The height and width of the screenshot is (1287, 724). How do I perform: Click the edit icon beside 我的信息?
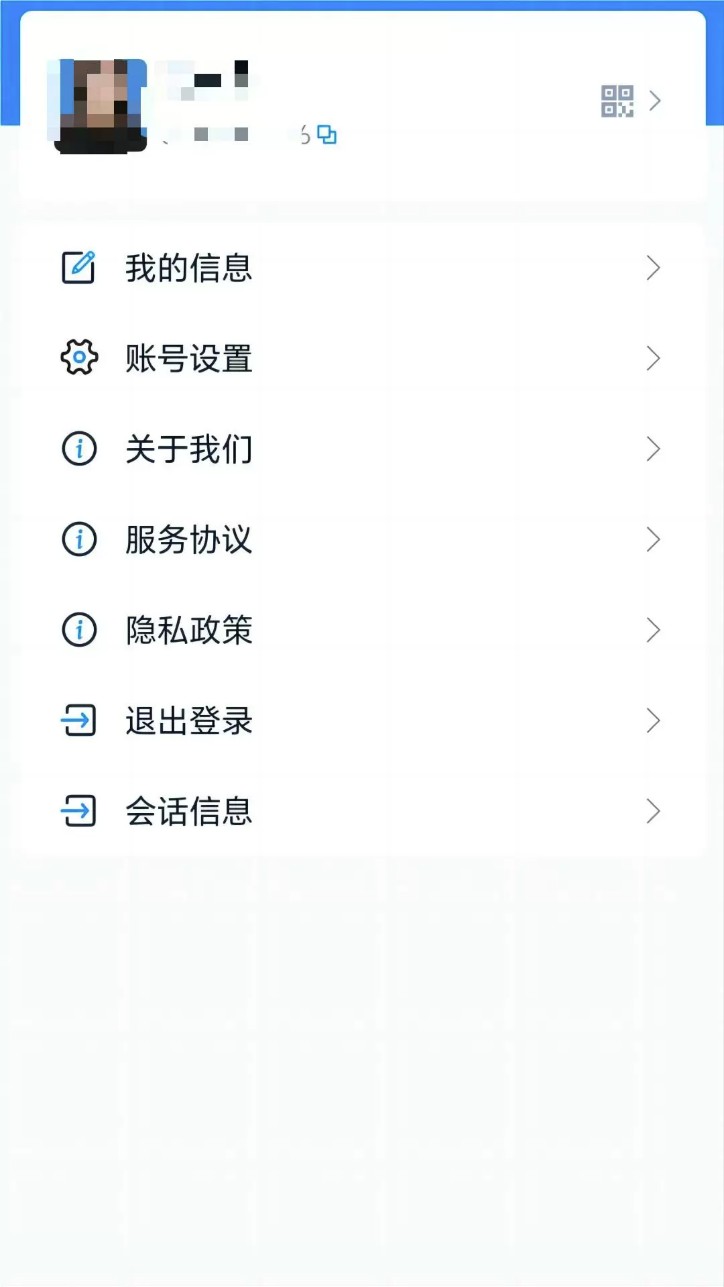pyautogui.click(x=78, y=267)
